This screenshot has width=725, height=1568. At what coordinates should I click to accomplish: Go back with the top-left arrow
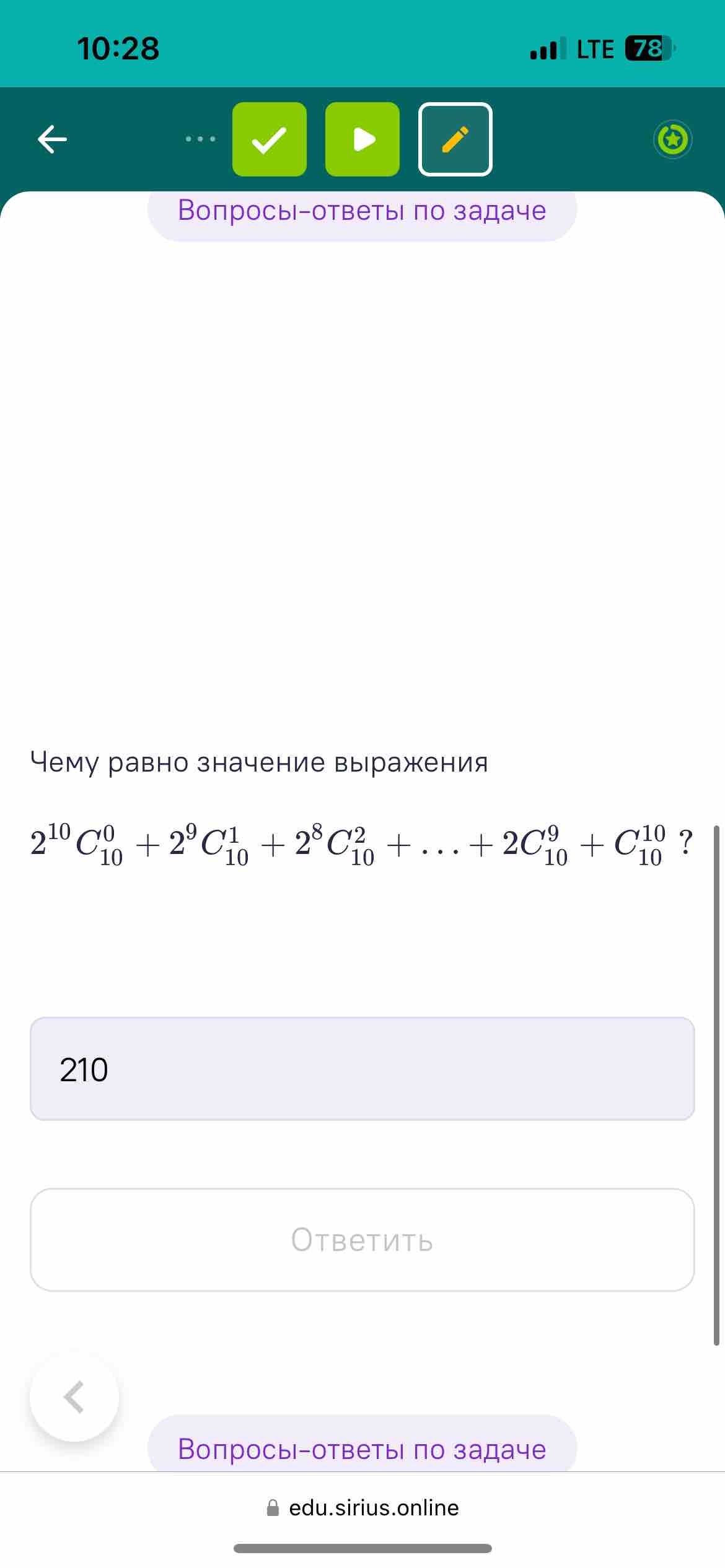point(53,139)
